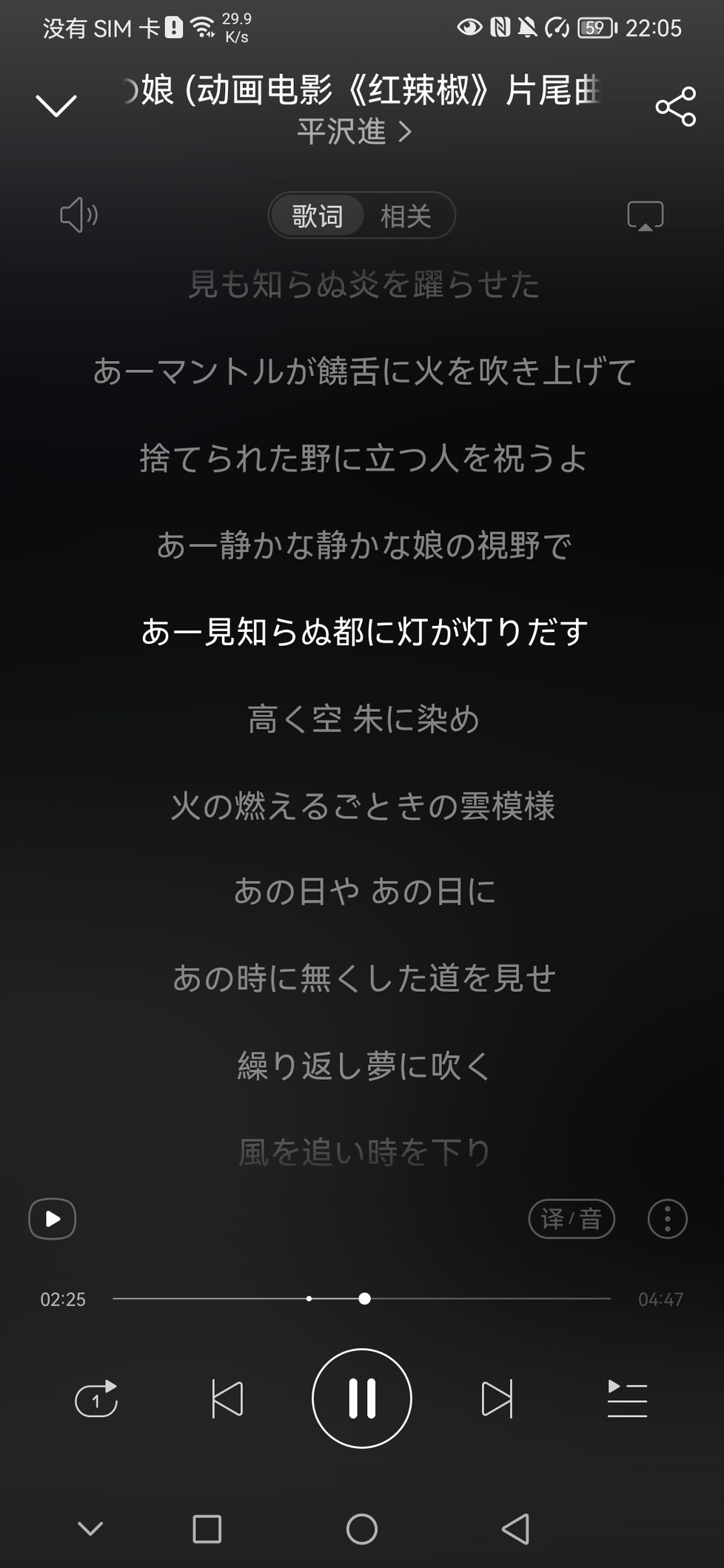
Task: Collapse the player with the down chevron
Action: tap(56, 106)
